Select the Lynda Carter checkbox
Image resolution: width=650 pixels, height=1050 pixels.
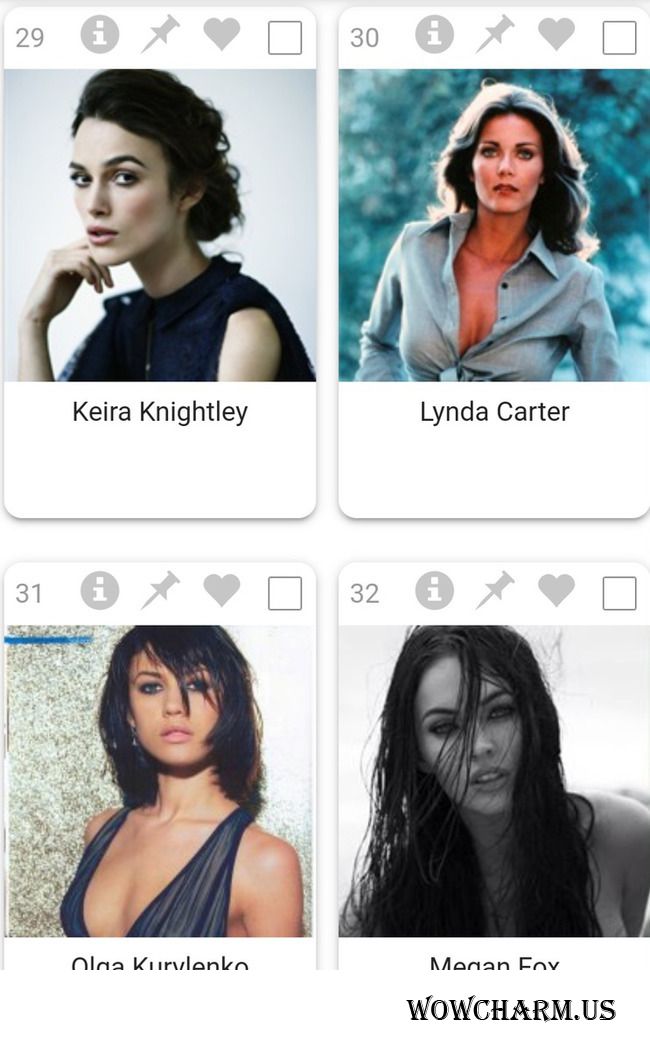tap(619, 37)
